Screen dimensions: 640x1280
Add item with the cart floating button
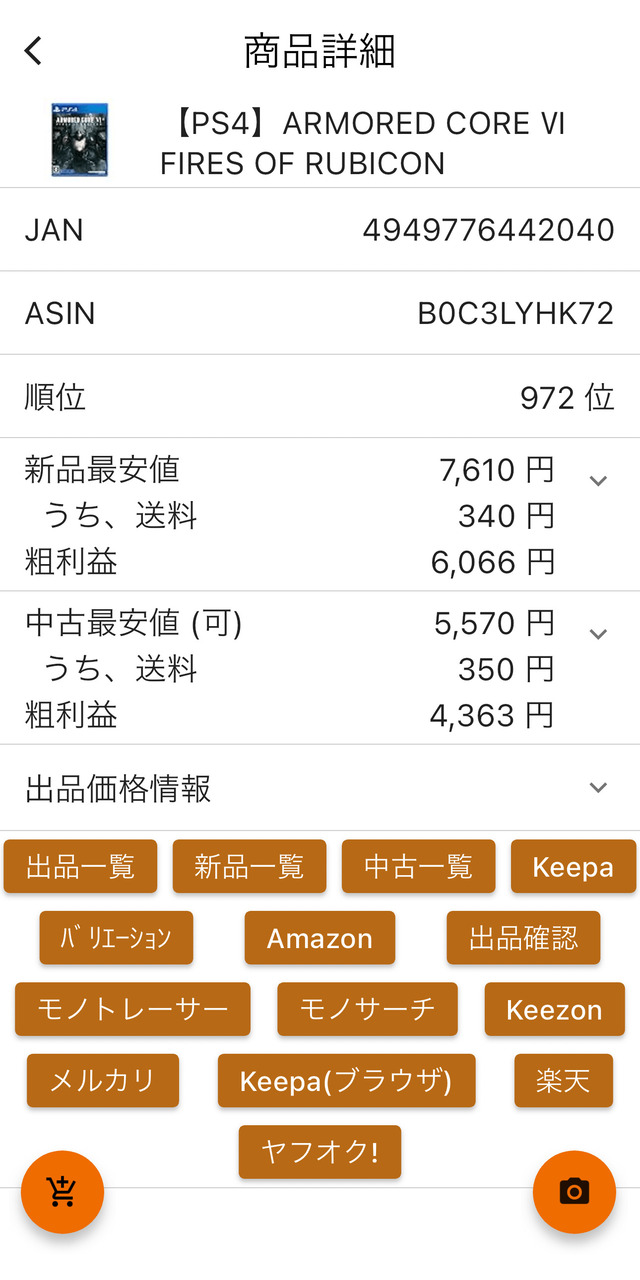(x=62, y=1192)
